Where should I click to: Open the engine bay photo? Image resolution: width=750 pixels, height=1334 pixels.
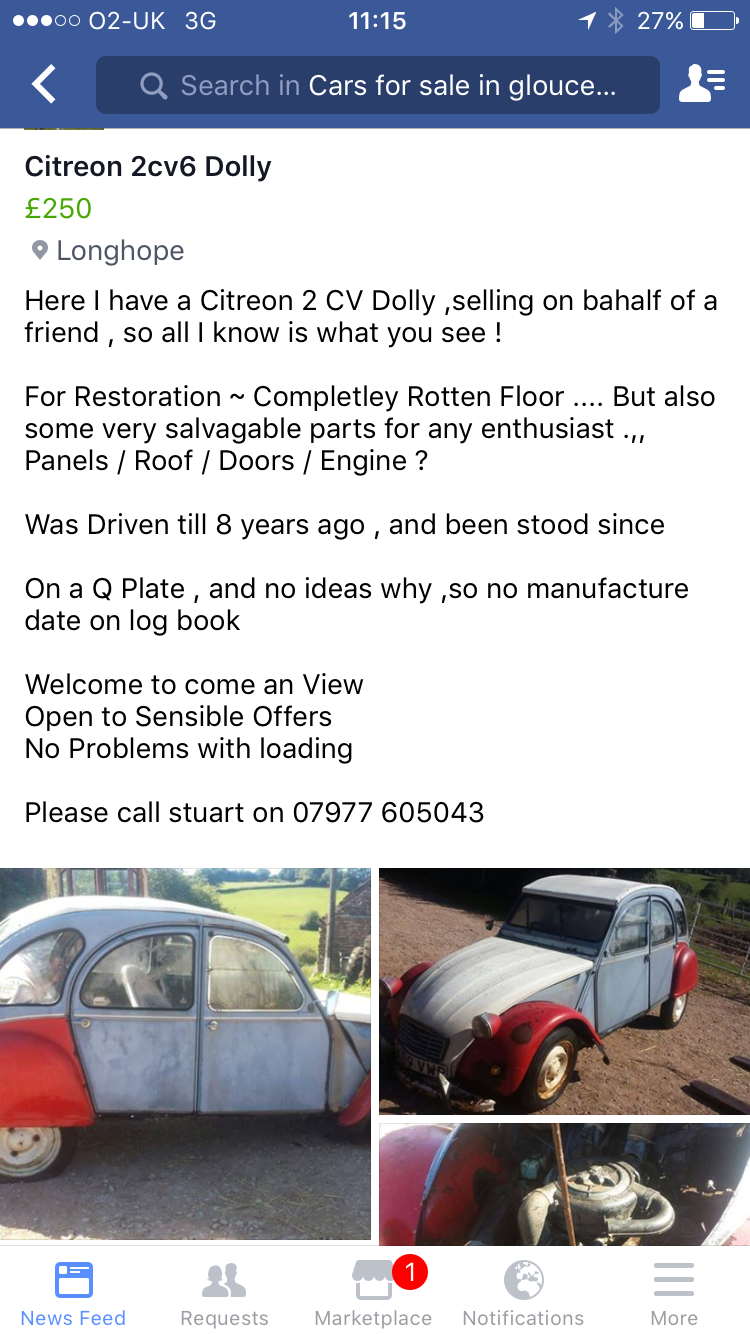[x=564, y=1184]
